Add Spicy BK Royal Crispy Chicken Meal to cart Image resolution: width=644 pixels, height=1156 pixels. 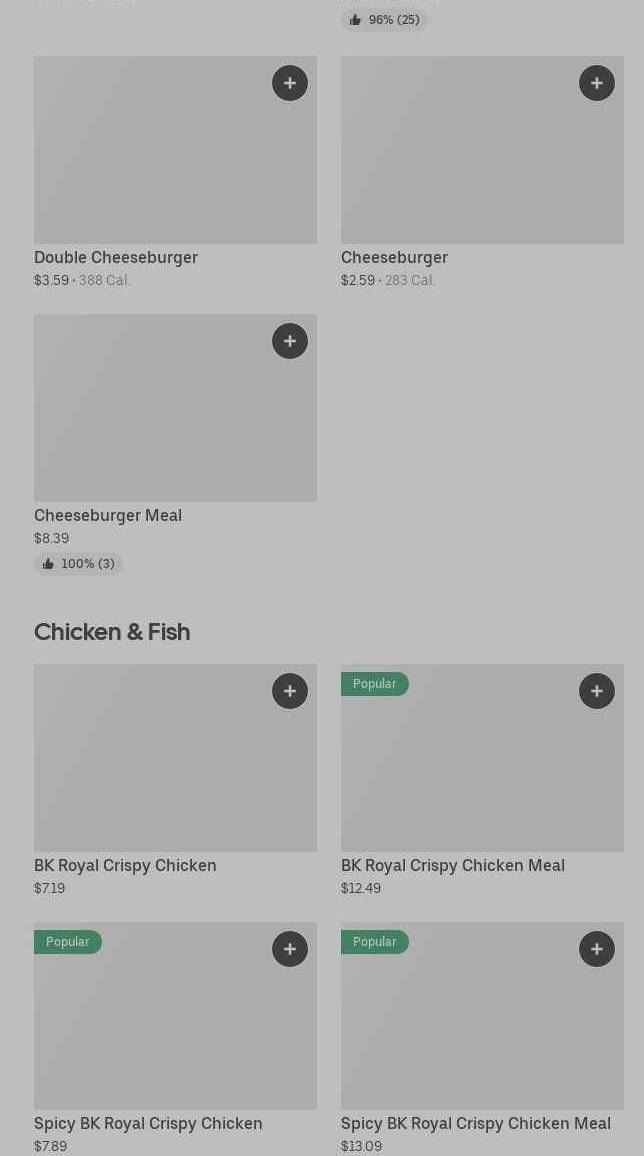pyautogui.click(x=597, y=949)
